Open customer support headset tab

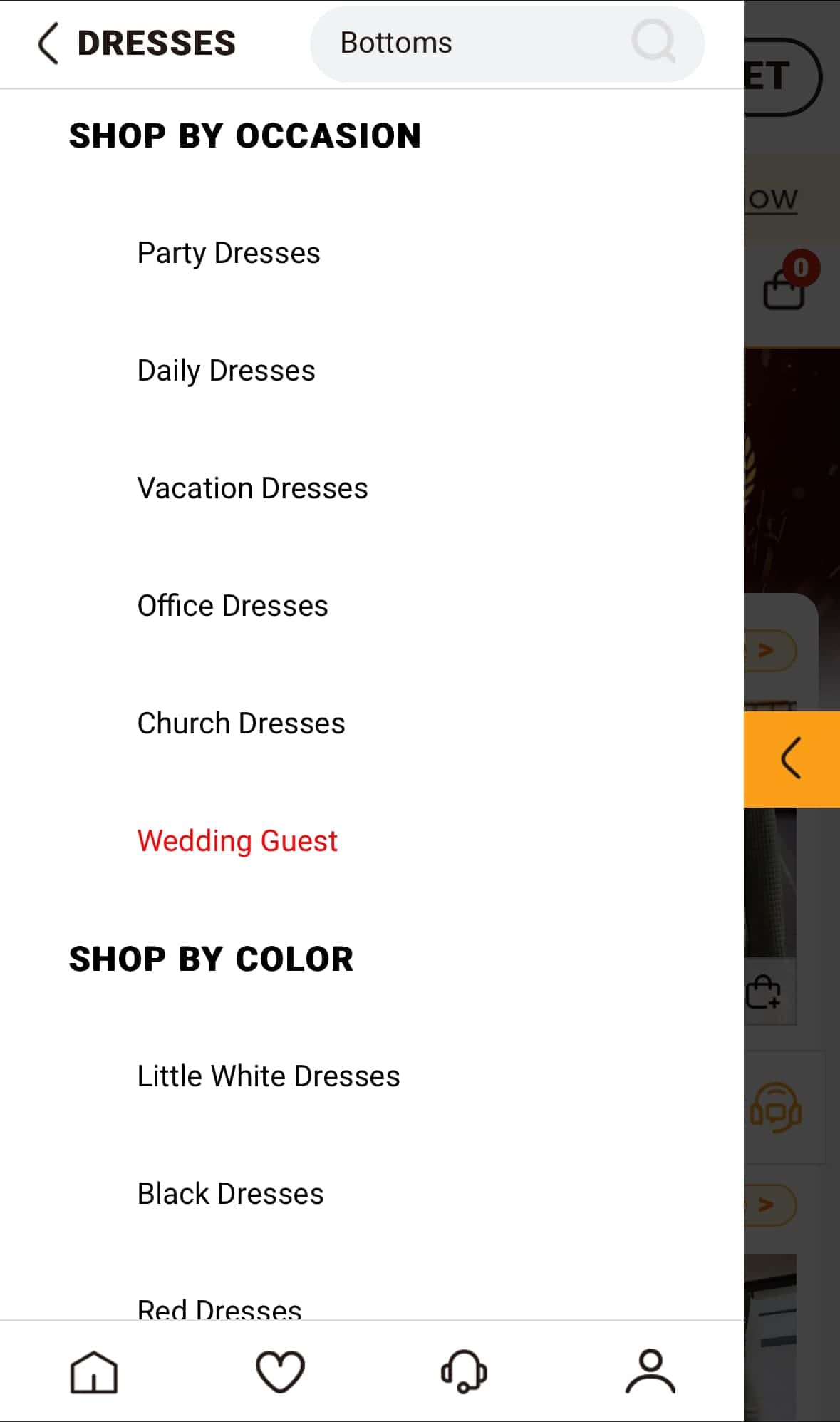464,1371
